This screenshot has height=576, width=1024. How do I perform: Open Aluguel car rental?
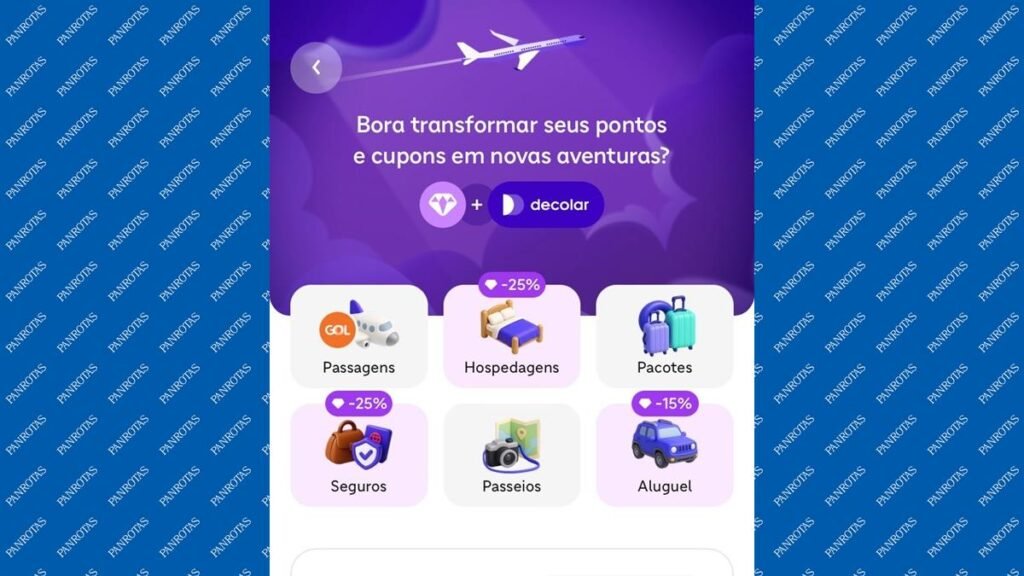coord(664,456)
